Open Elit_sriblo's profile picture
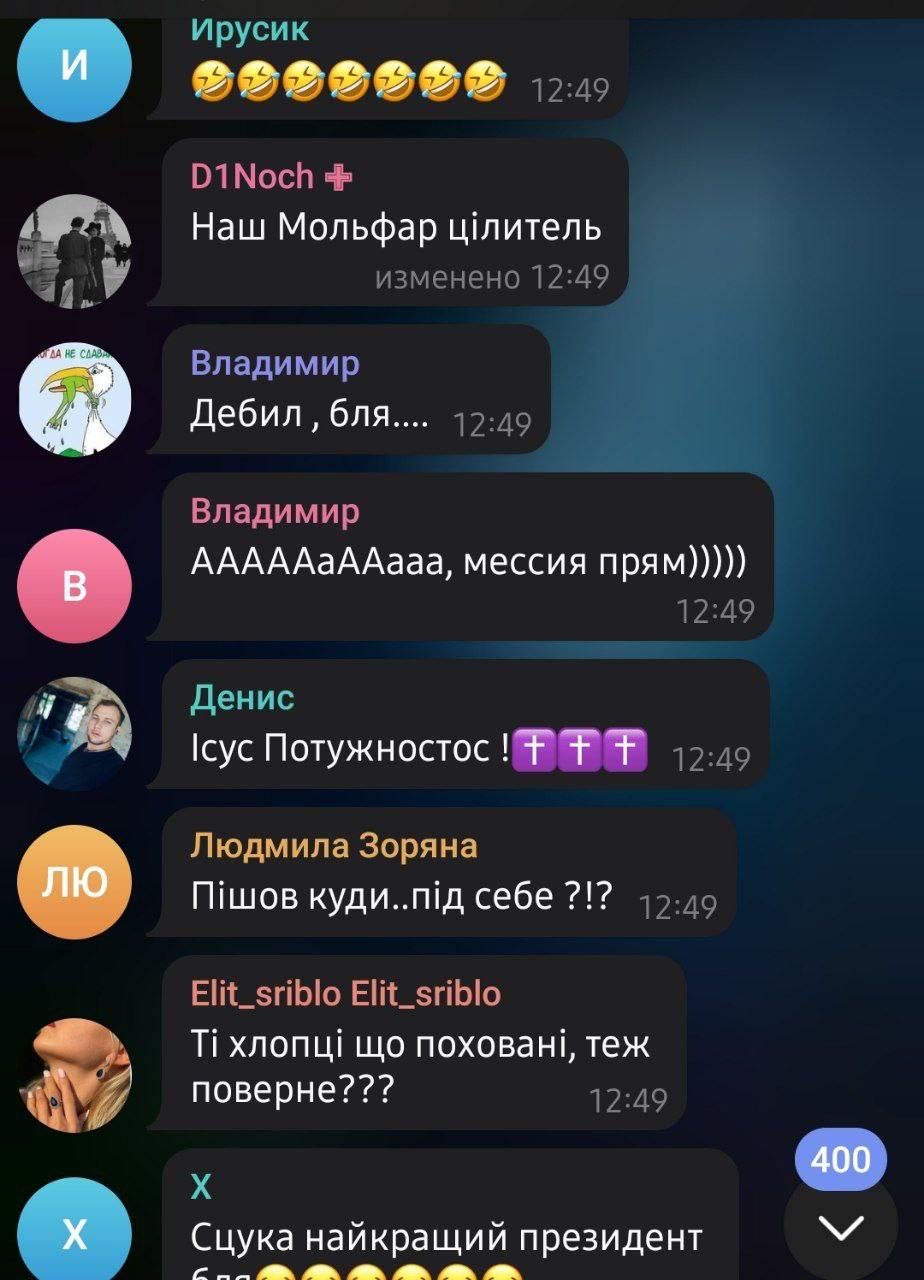This screenshot has width=924, height=1280. click(x=75, y=1075)
